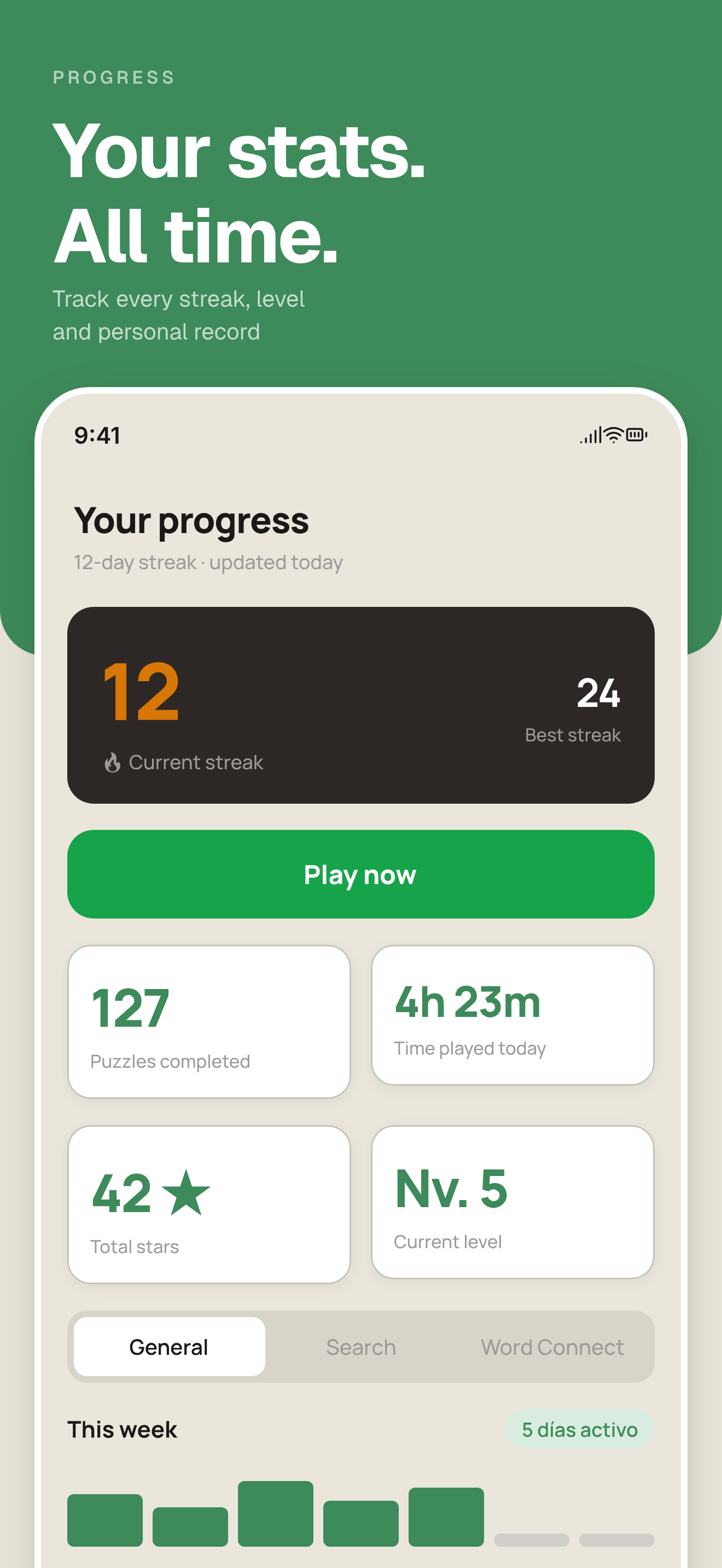This screenshot has height=1568, width=722.
Task: Select the 12-day streak subtitle
Action: (x=208, y=562)
